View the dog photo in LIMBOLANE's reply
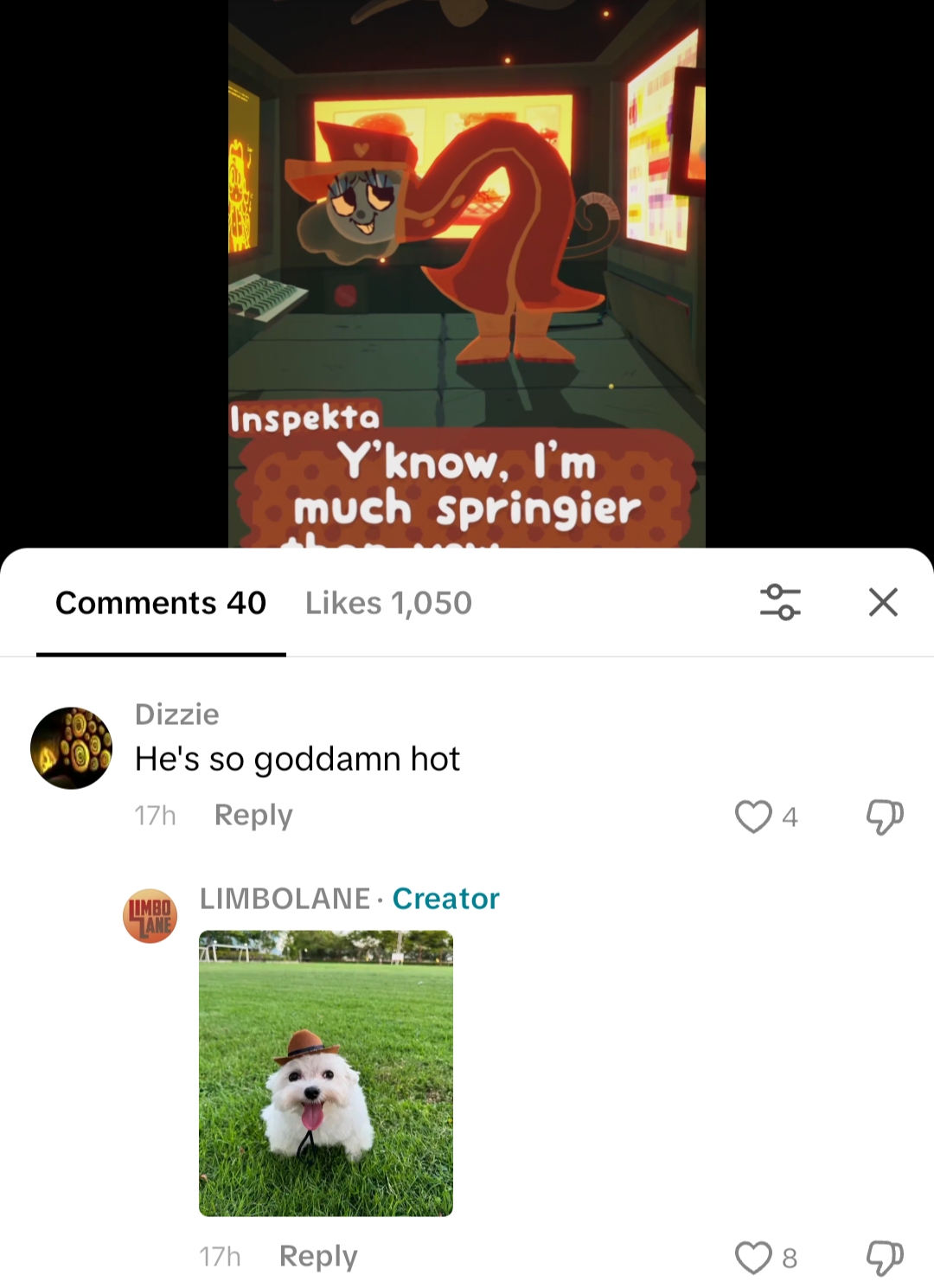934x1288 pixels. [x=326, y=1073]
